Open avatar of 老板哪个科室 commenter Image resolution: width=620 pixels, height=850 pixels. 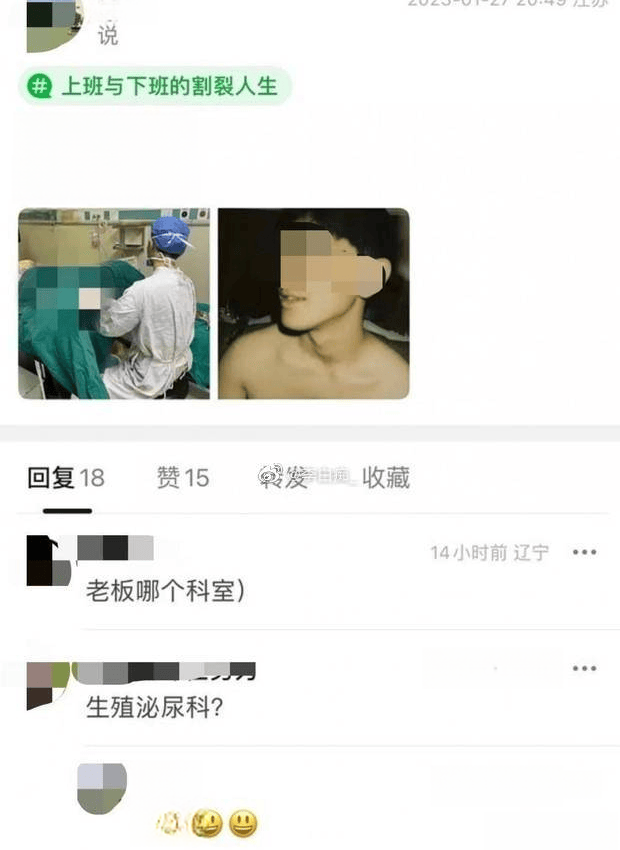(48, 560)
